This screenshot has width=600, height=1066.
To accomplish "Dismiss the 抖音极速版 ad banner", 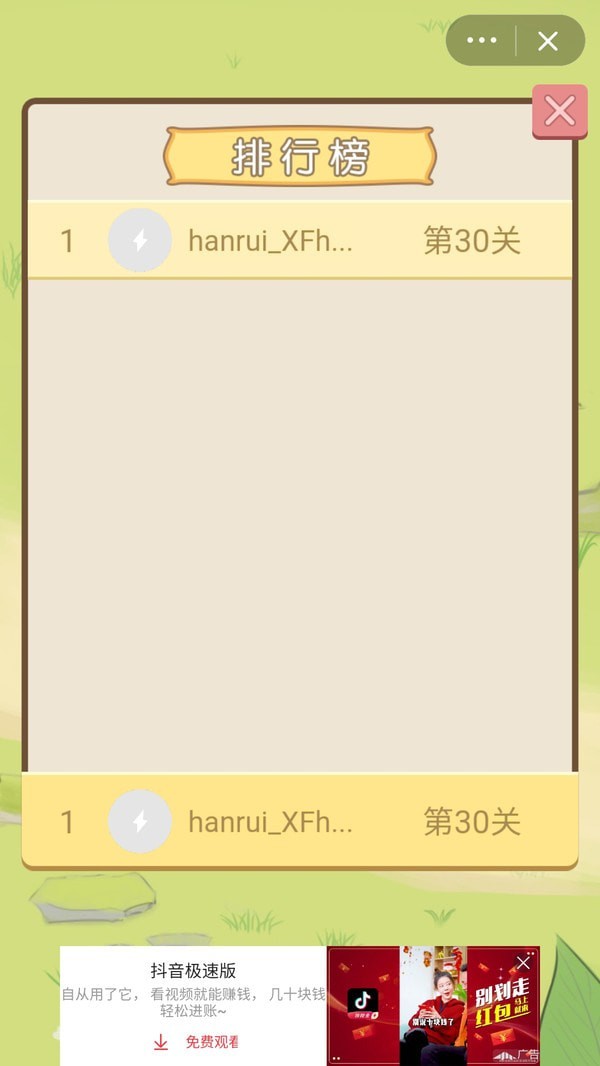I will click(x=523, y=962).
